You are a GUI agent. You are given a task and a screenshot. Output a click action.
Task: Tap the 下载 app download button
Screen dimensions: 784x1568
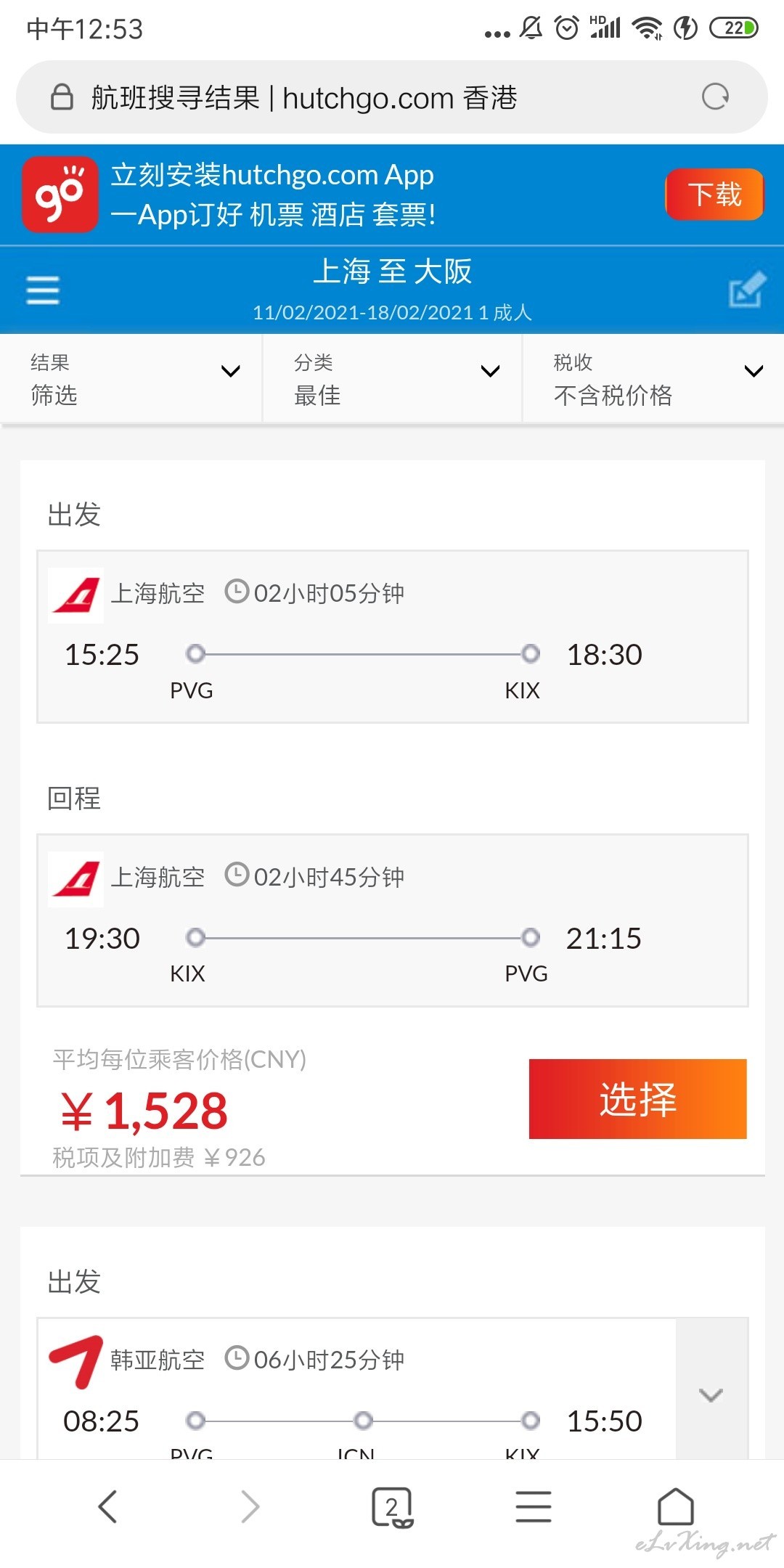[x=714, y=194]
